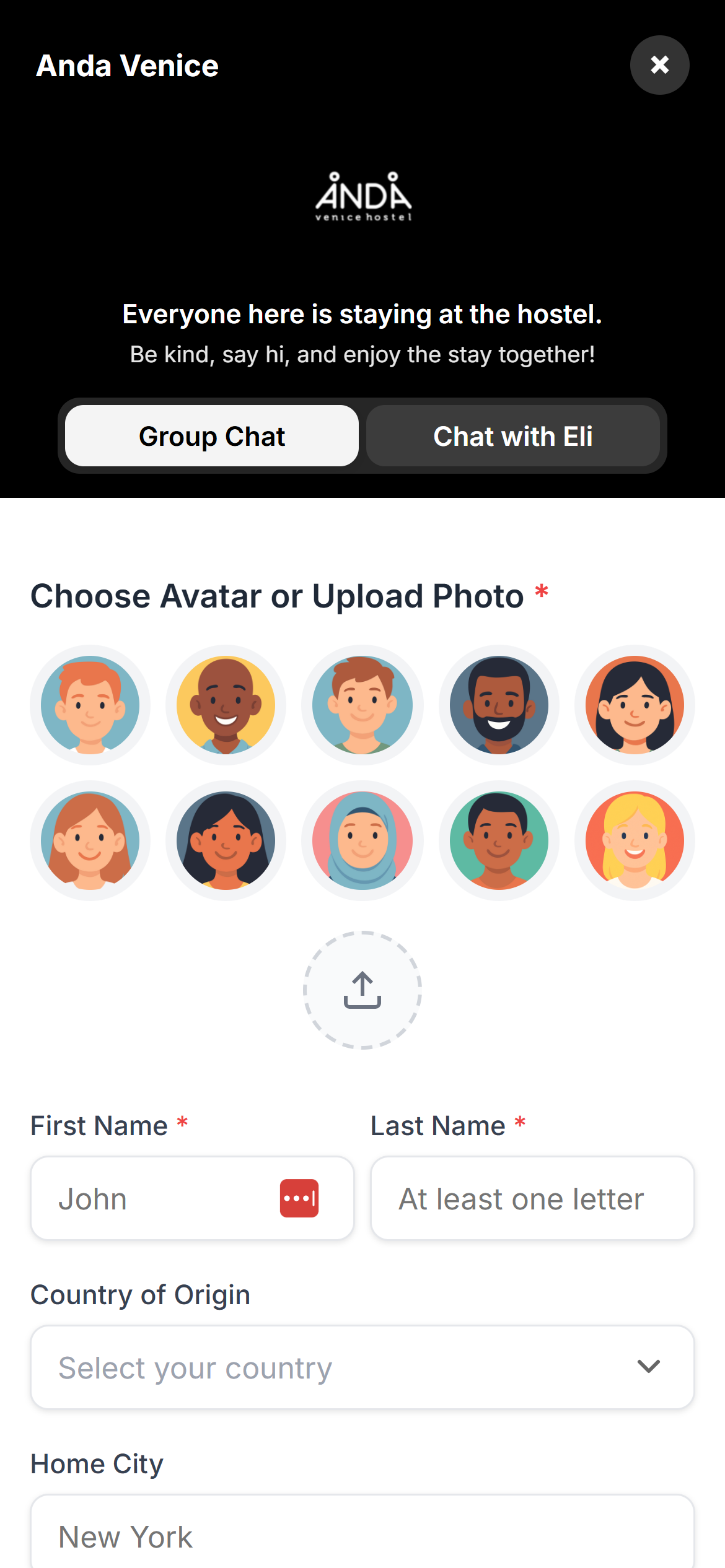Switch to the Group Chat tab
This screenshot has height=1568, width=725.
(212, 436)
